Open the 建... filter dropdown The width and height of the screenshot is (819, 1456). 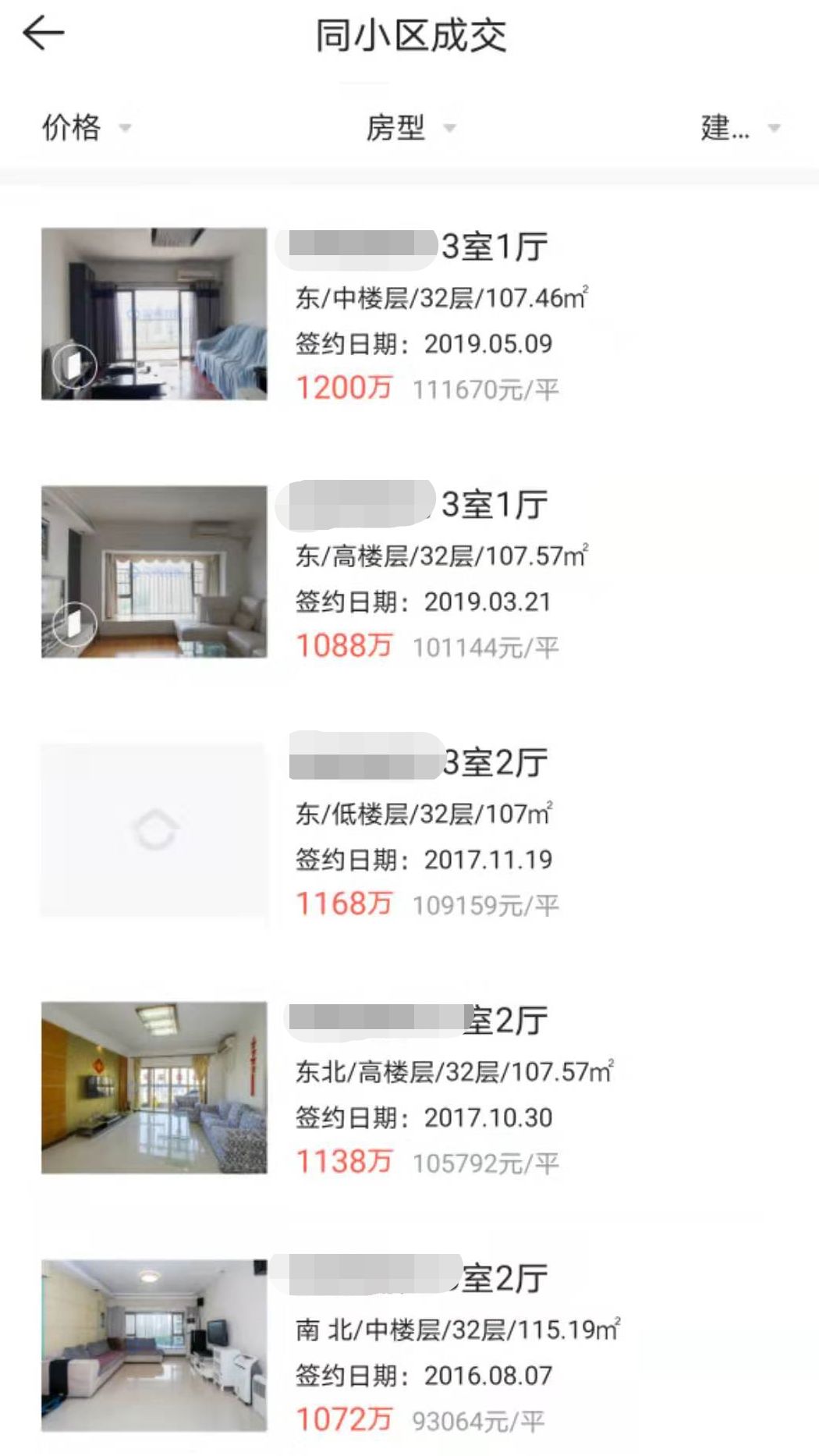pos(739,127)
